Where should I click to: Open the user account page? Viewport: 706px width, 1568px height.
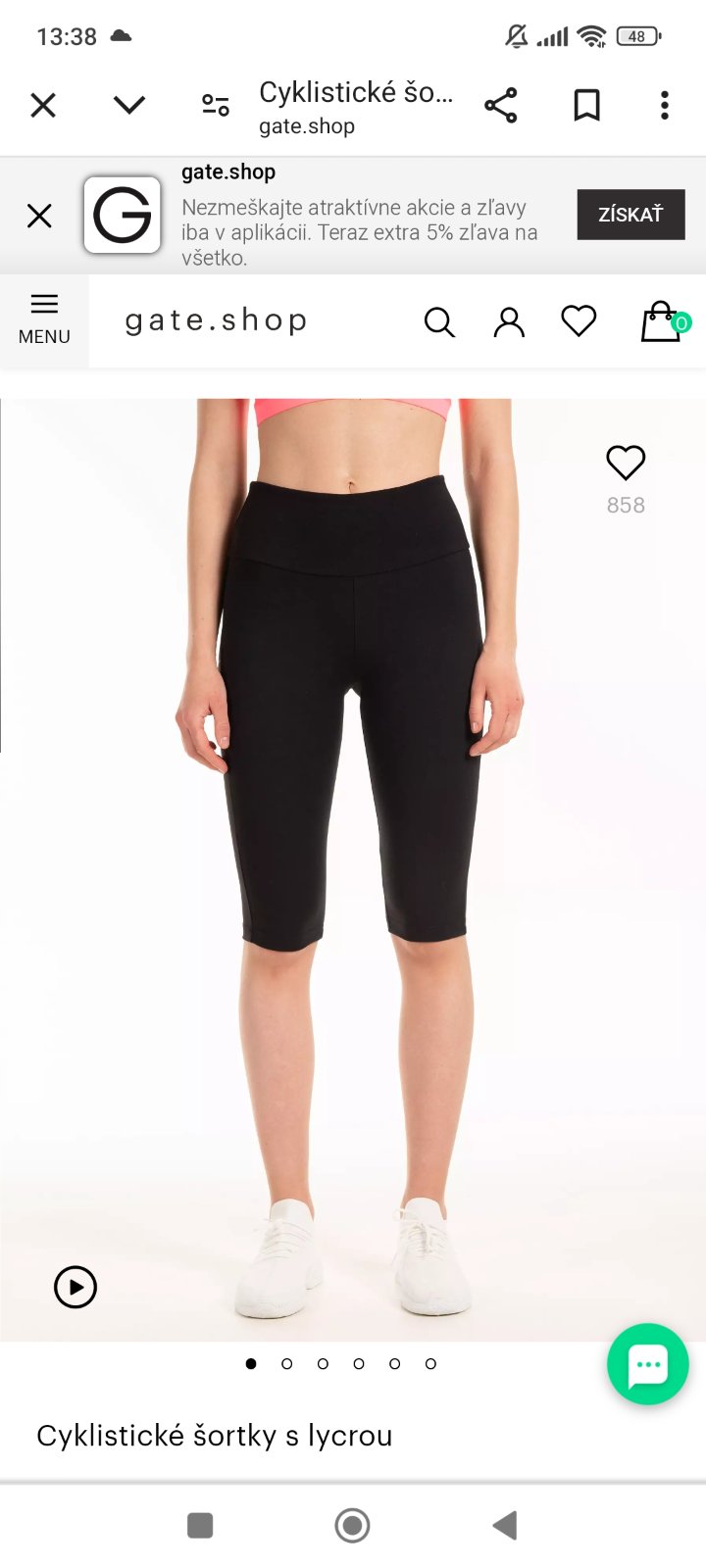(509, 321)
